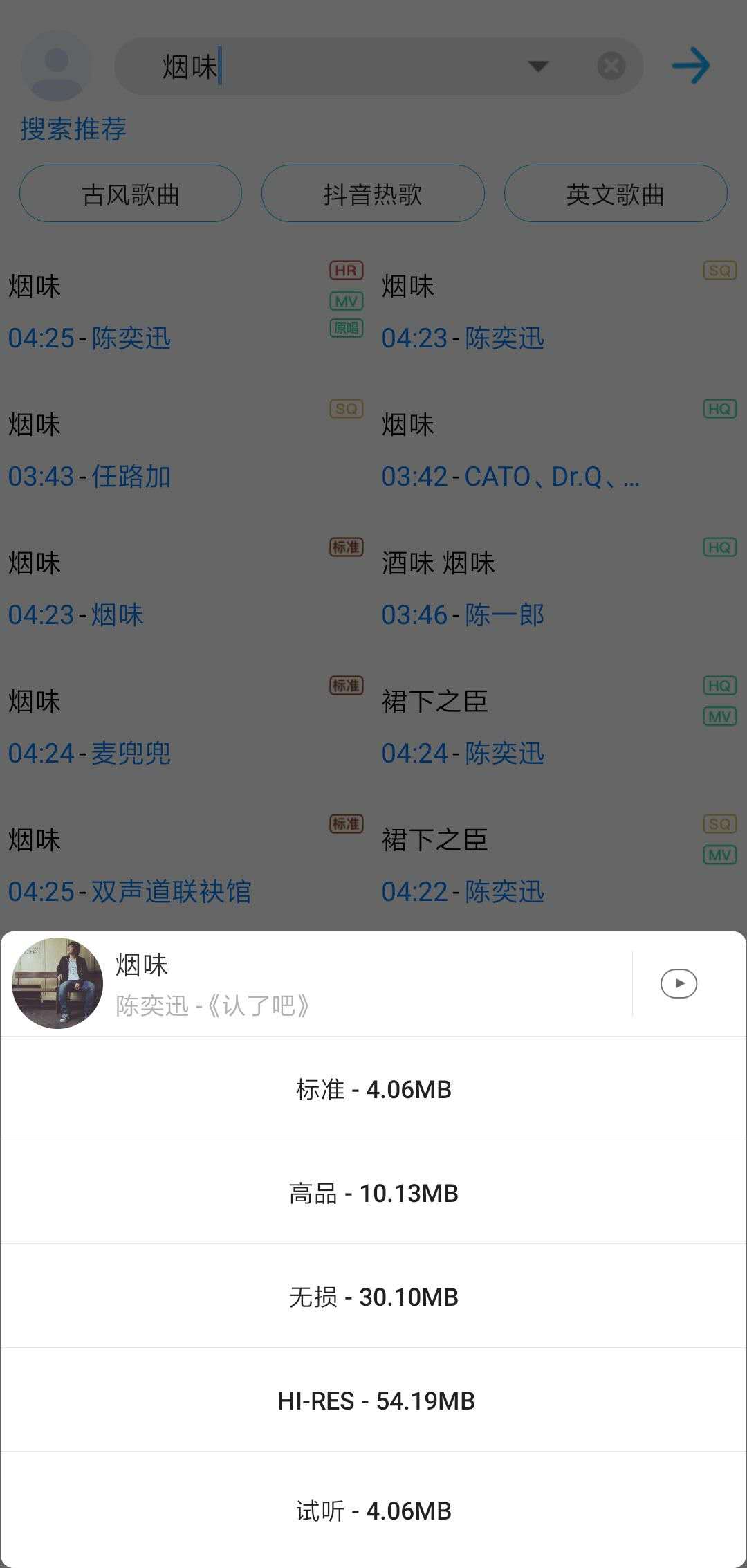Select the 古风歌曲 chip
The height and width of the screenshot is (1568, 747).
point(131,194)
